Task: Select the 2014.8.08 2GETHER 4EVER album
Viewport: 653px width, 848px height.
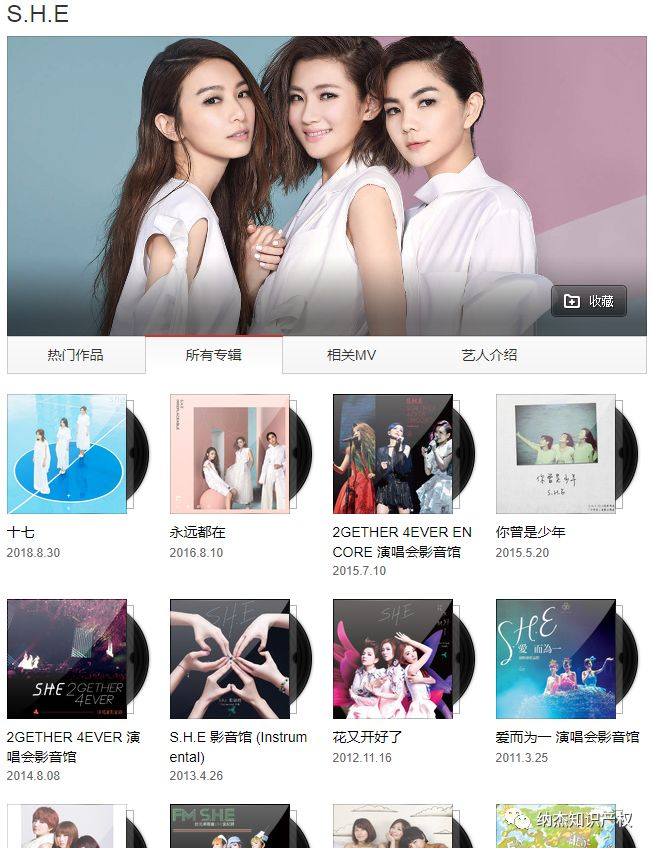Action: coord(67,659)
